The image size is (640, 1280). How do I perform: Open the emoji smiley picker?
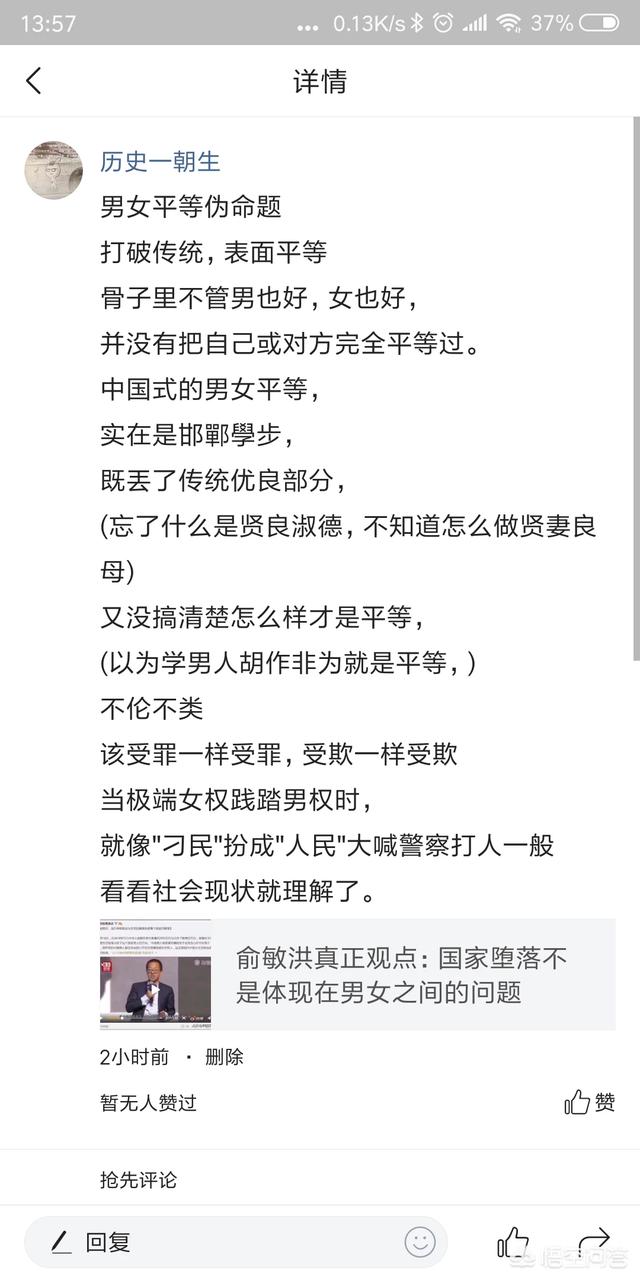(x=420, y=1243)
